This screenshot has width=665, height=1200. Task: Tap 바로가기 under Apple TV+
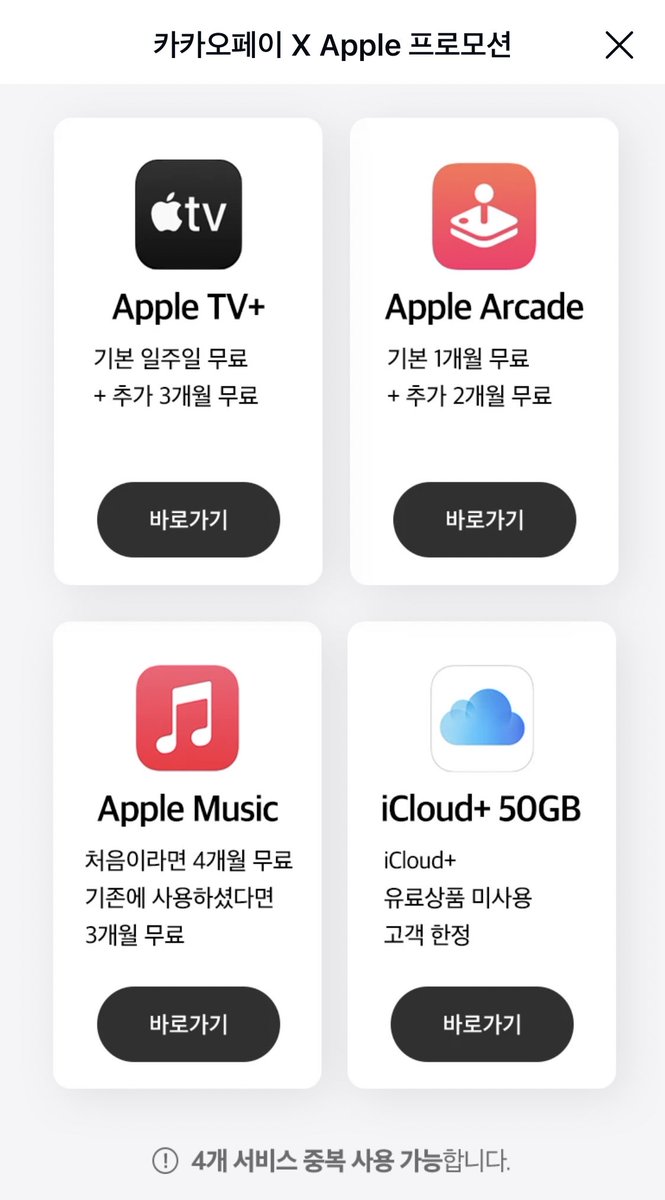(188, 520)
